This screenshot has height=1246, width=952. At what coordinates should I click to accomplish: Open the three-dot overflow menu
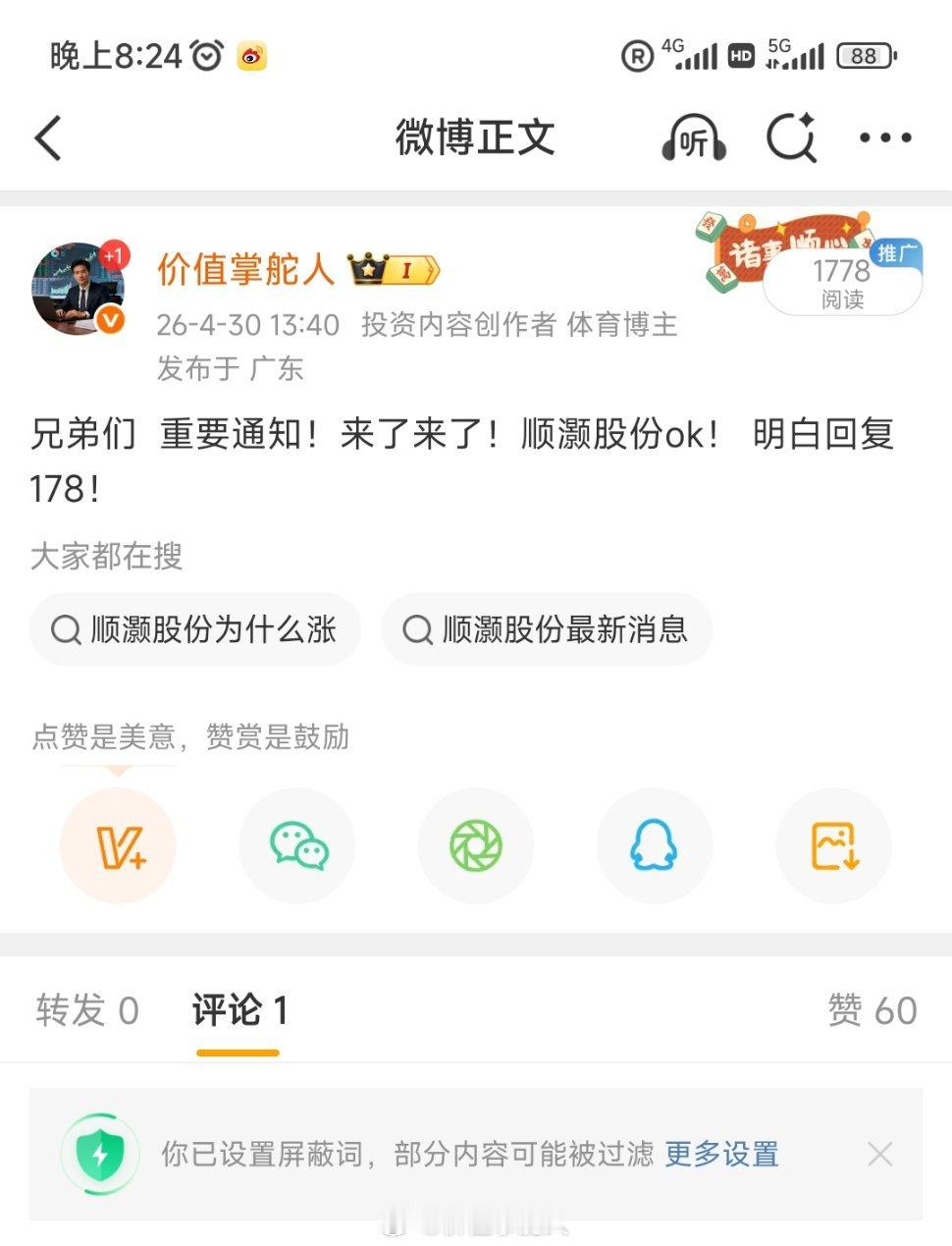[885, 138]
